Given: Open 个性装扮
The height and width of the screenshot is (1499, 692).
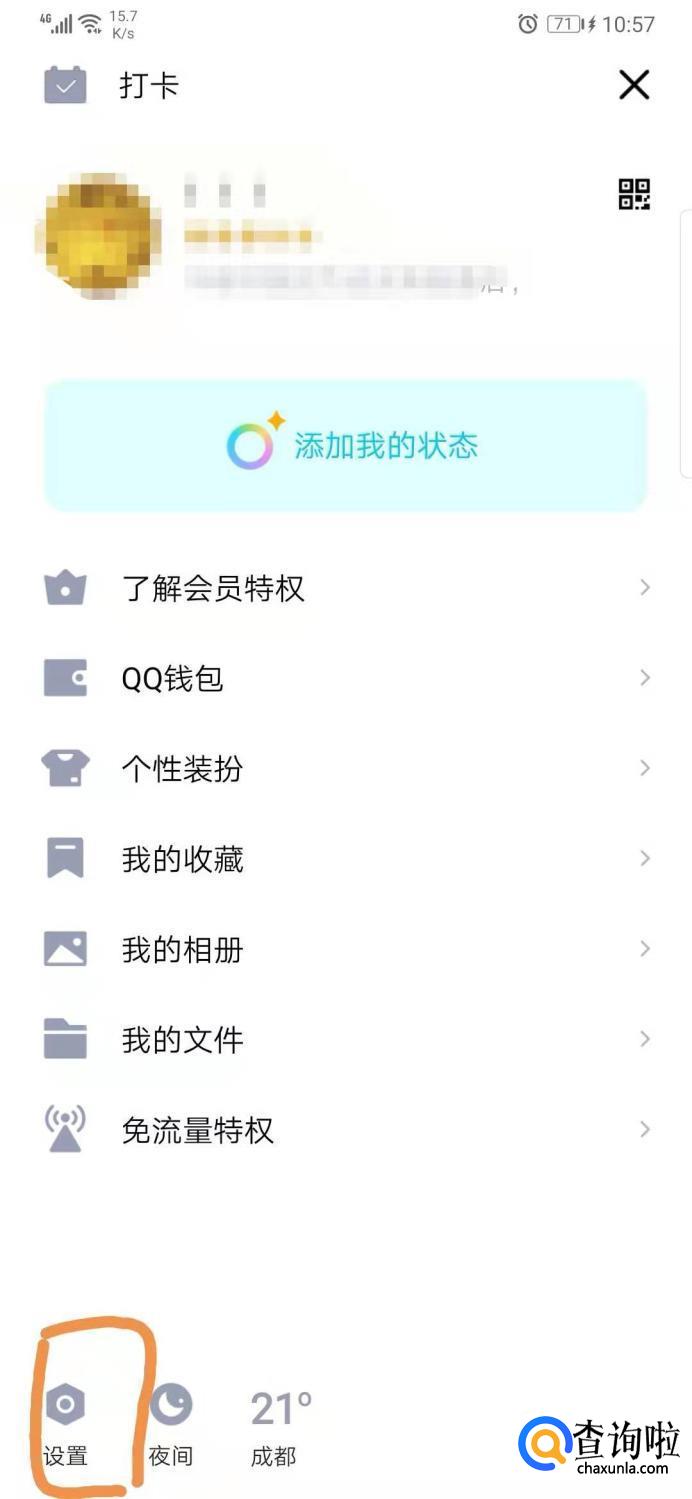Looking at the screenshot, I should click(346, 768).
